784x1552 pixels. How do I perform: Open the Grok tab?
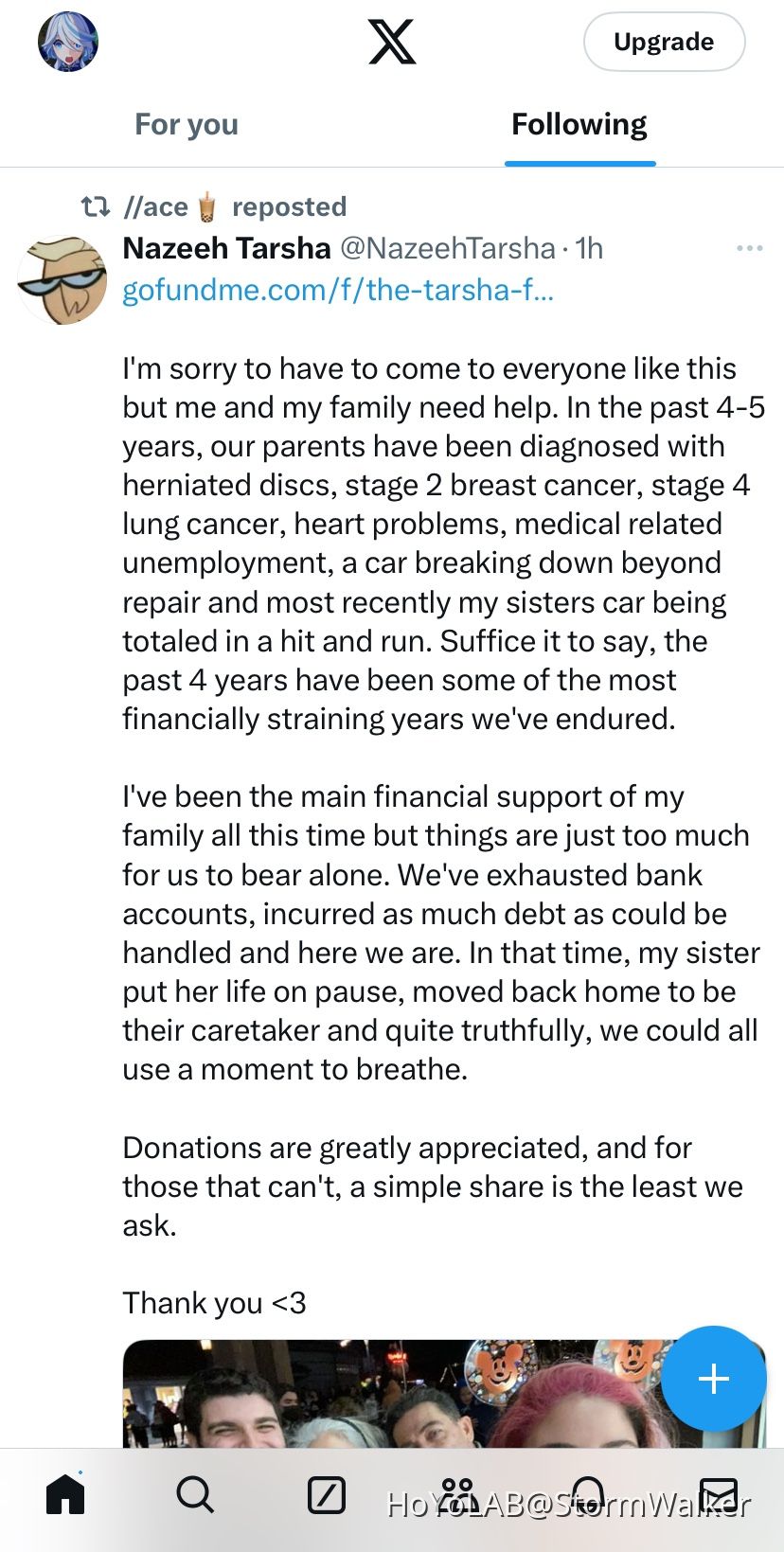click(327, 1495)
